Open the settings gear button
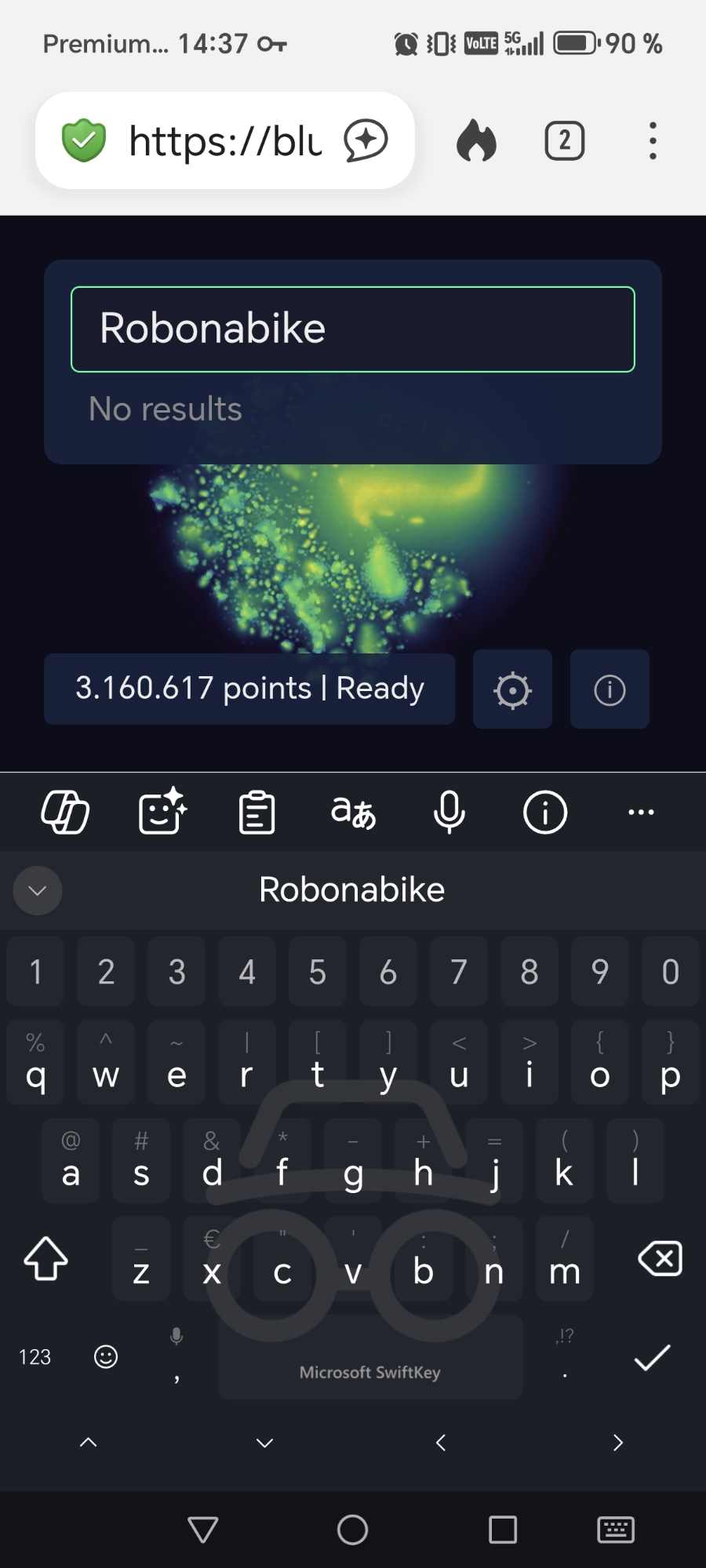This screenshot has width=706, height=1568. tap(512, 689)
